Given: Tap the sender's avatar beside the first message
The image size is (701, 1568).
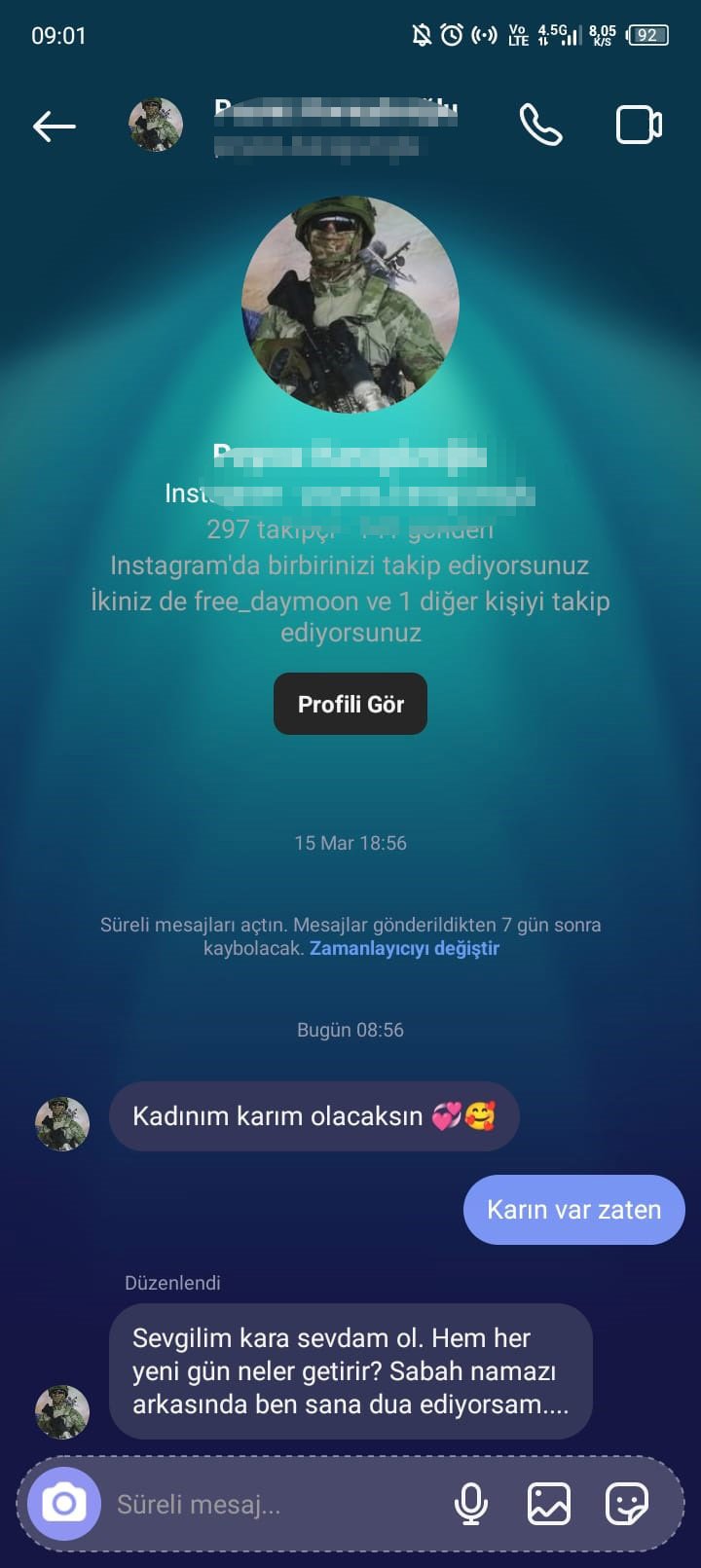Looking at the screenshot, I should pyautogui.click(x=61, y=1124).
